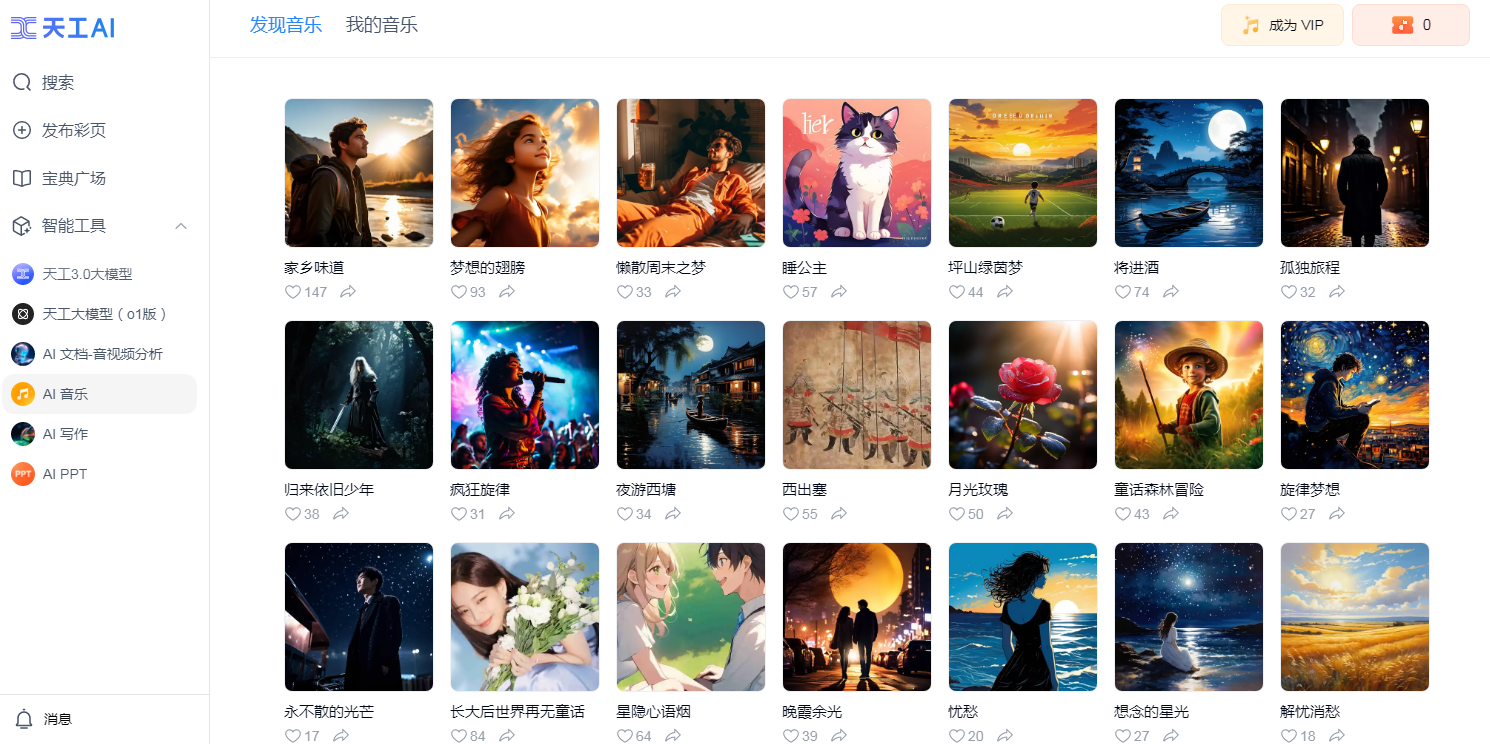Open the 将进酒 song cover

[1188, 173]
